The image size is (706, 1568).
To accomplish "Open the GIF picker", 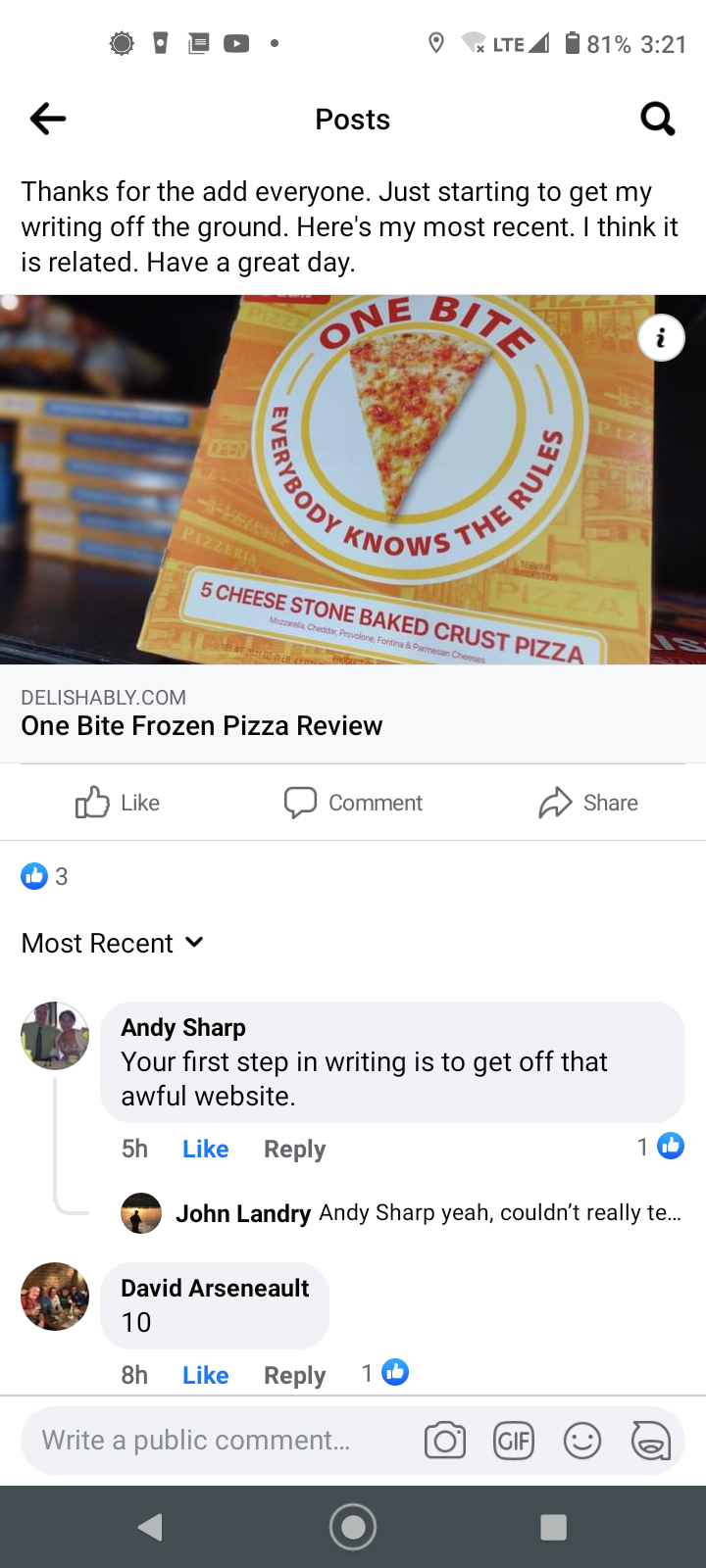I will (x=514, y=1441).
